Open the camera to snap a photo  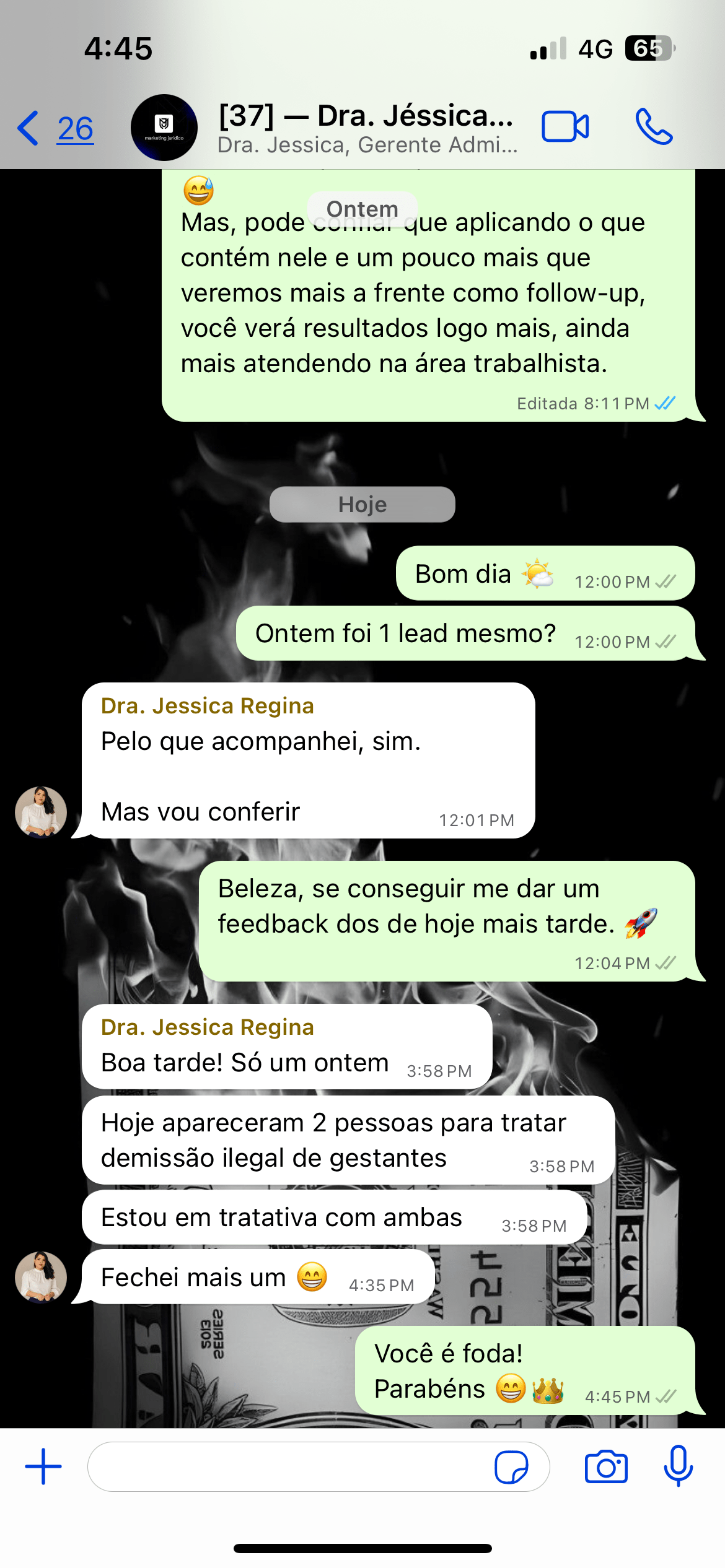point(606,1465)
